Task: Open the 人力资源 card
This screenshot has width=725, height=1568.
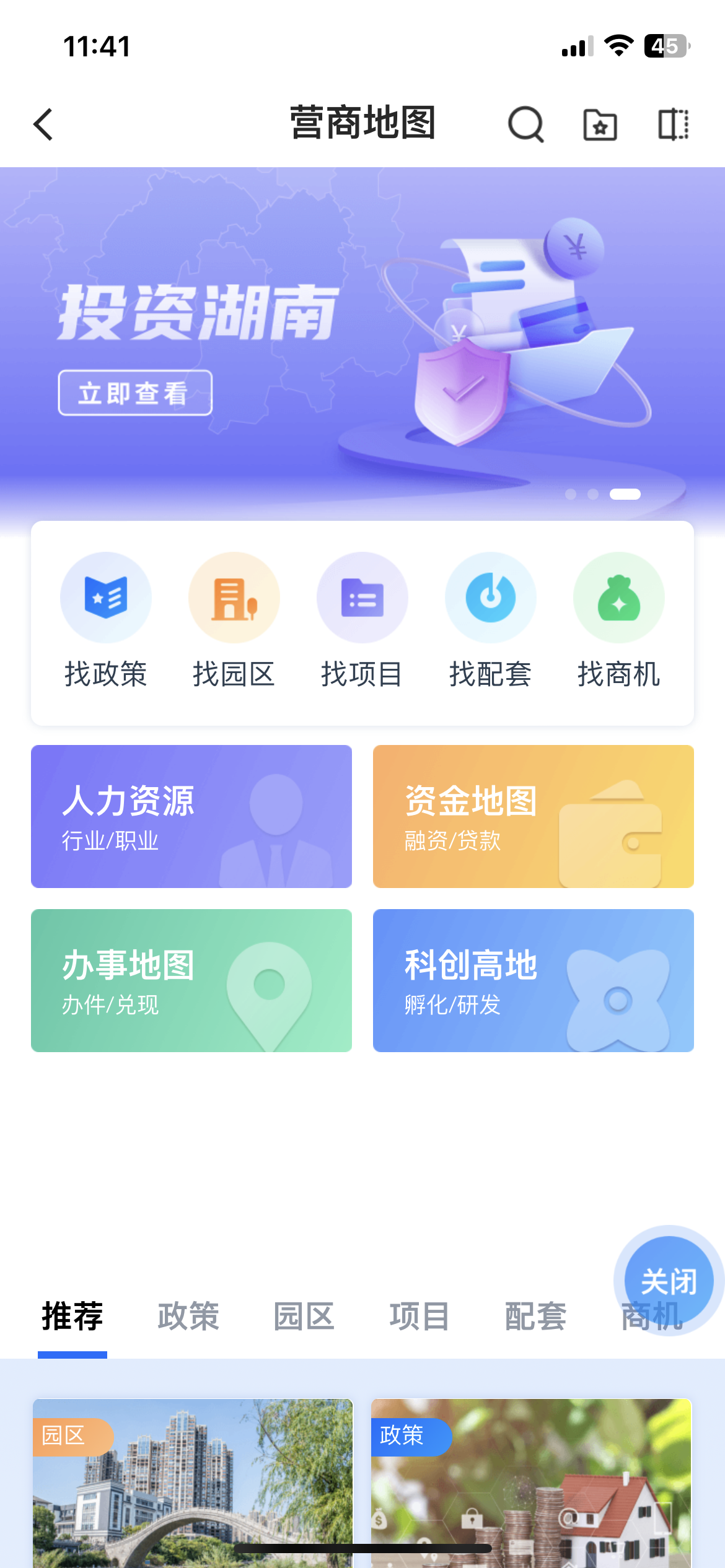Action: (191, 816)
